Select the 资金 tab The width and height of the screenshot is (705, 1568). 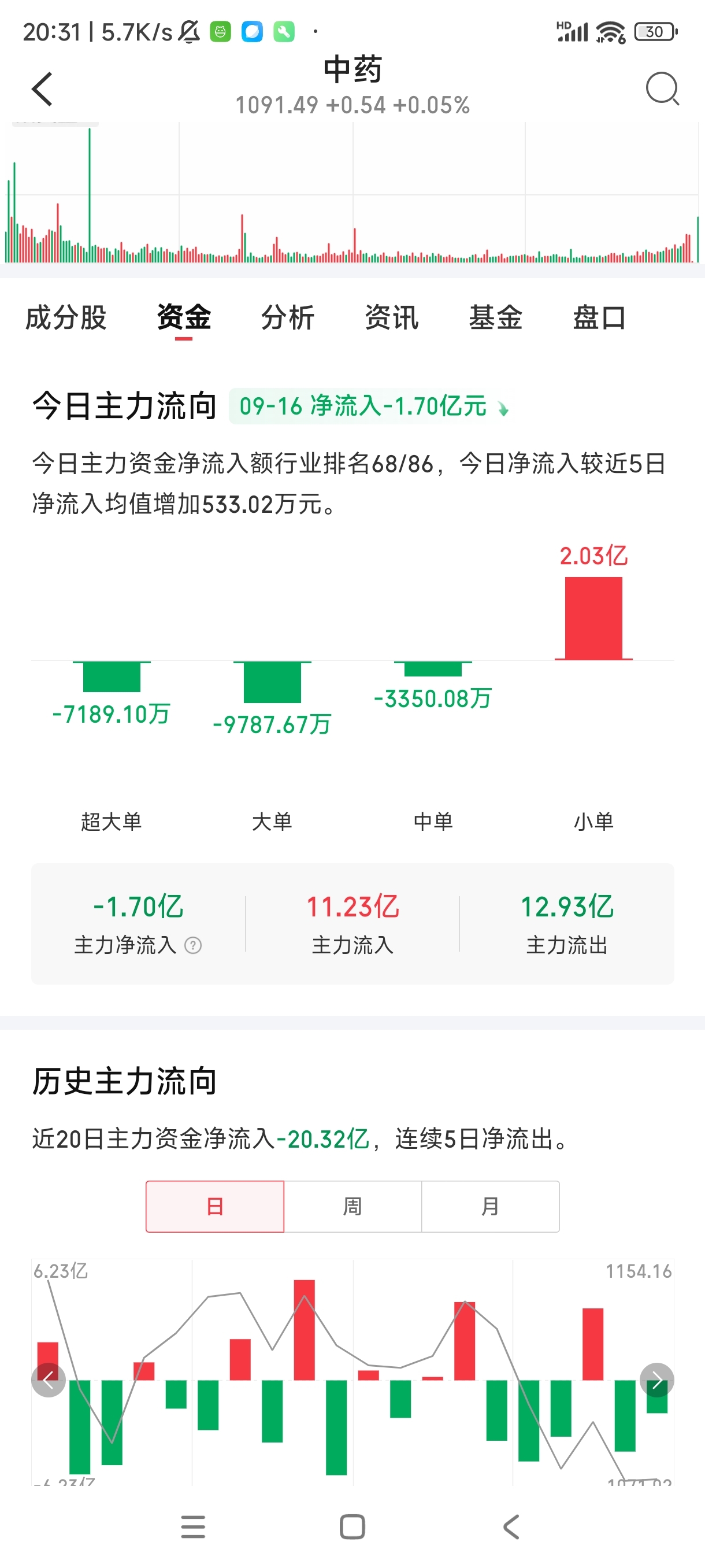click(184, 318)
